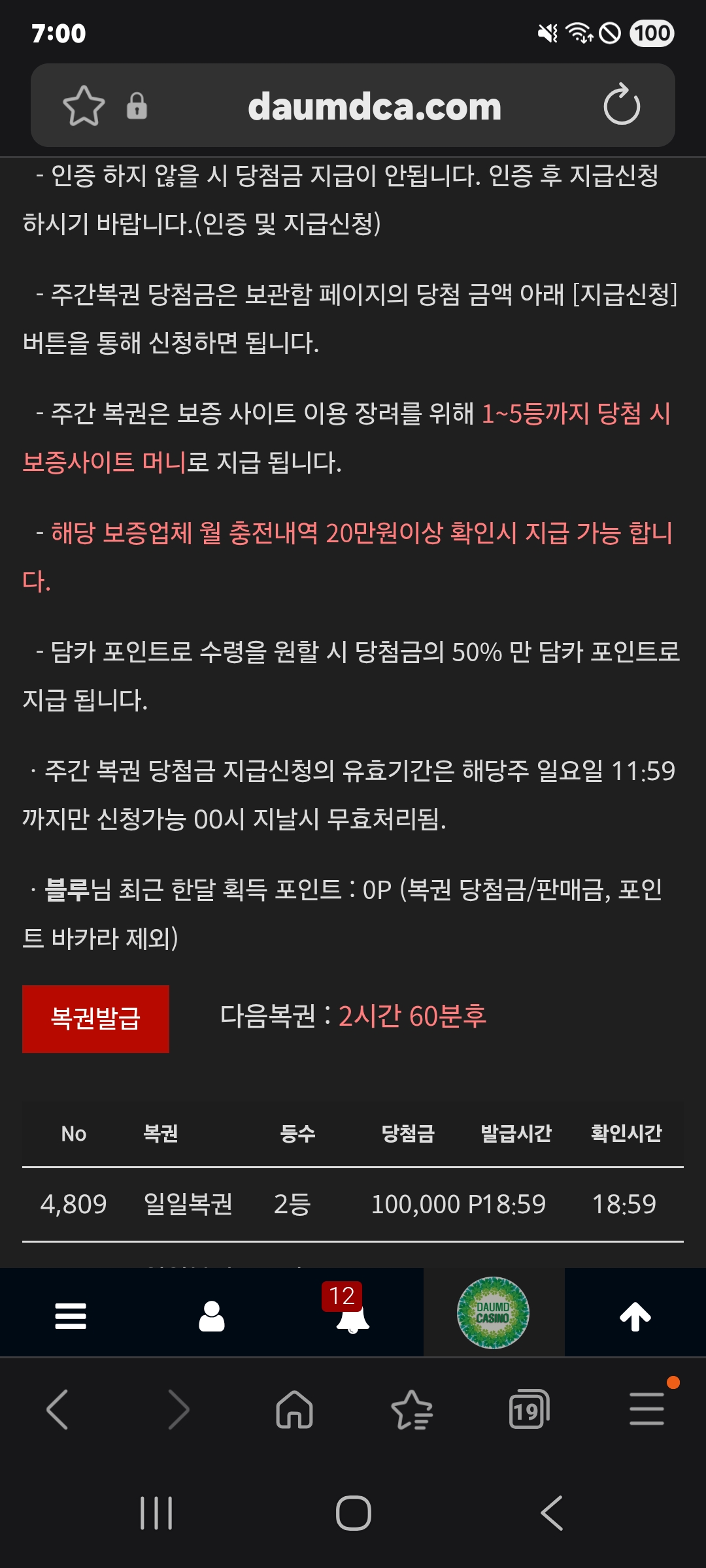Image resolution: width=706 pixels, height=1568 pixels.
Task: Go to the system home screen
Action: tap(353, 1512)
